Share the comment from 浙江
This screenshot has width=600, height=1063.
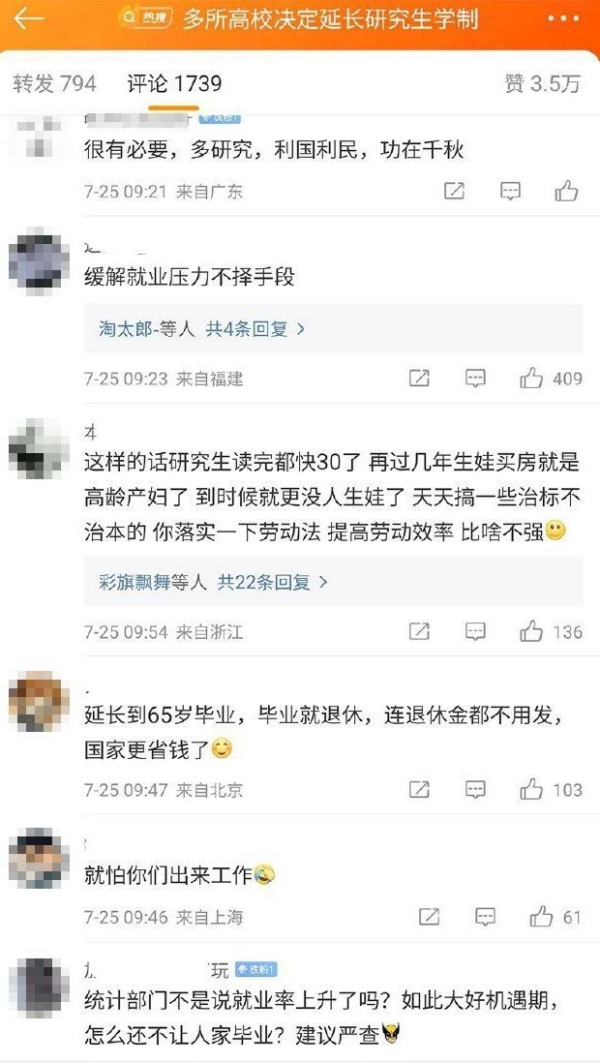click(x=420, y=632)
